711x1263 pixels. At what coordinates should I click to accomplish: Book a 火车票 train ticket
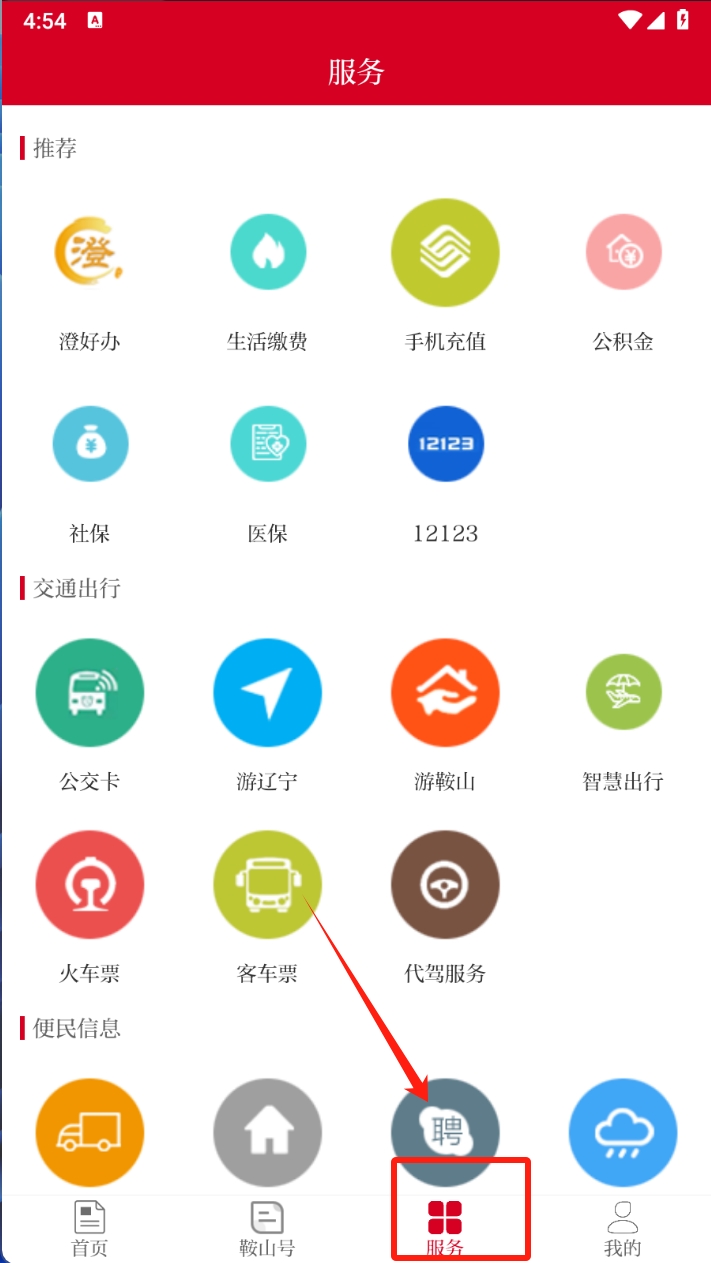[x=90, y=885]
